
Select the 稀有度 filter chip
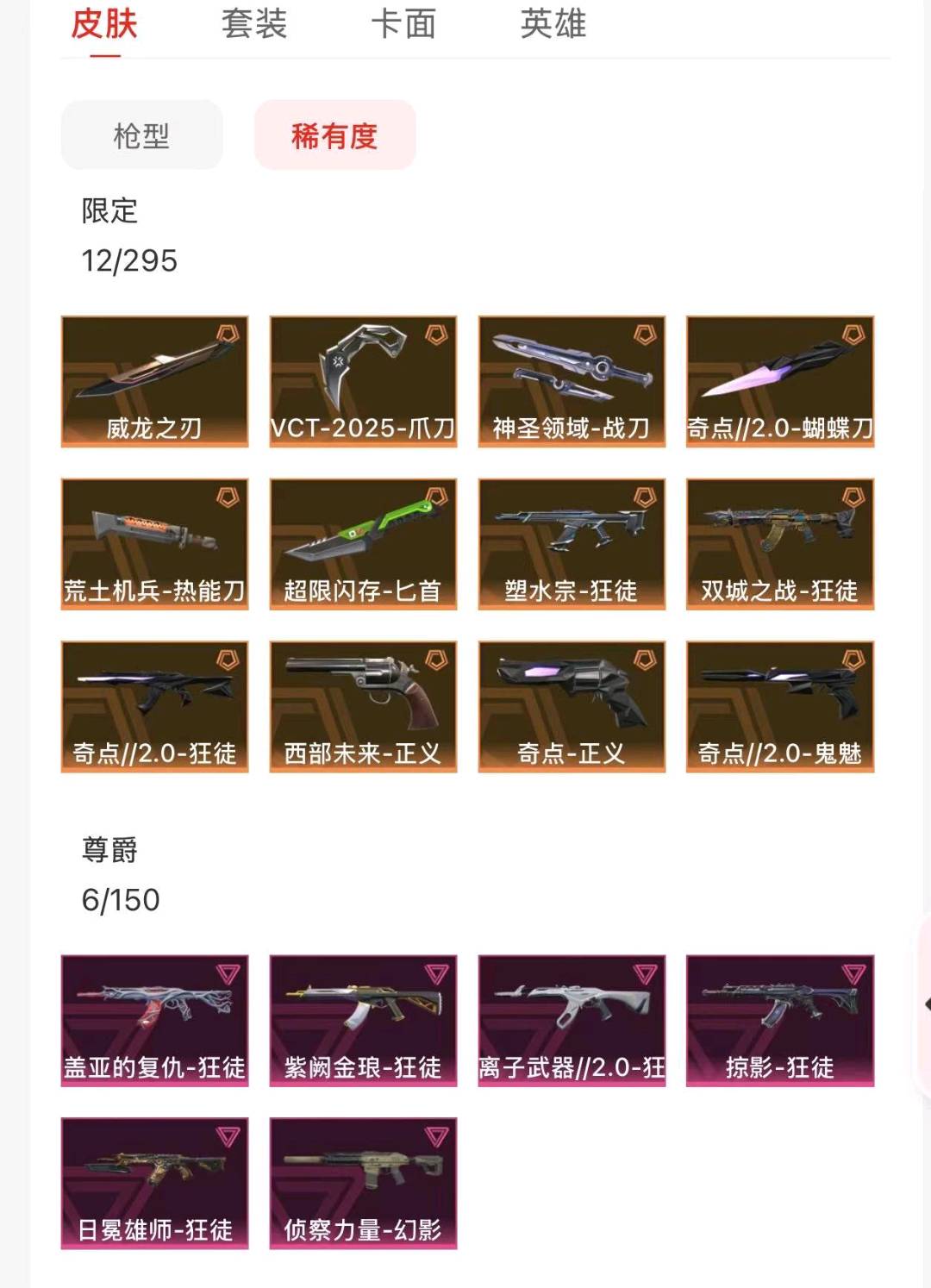334,135
